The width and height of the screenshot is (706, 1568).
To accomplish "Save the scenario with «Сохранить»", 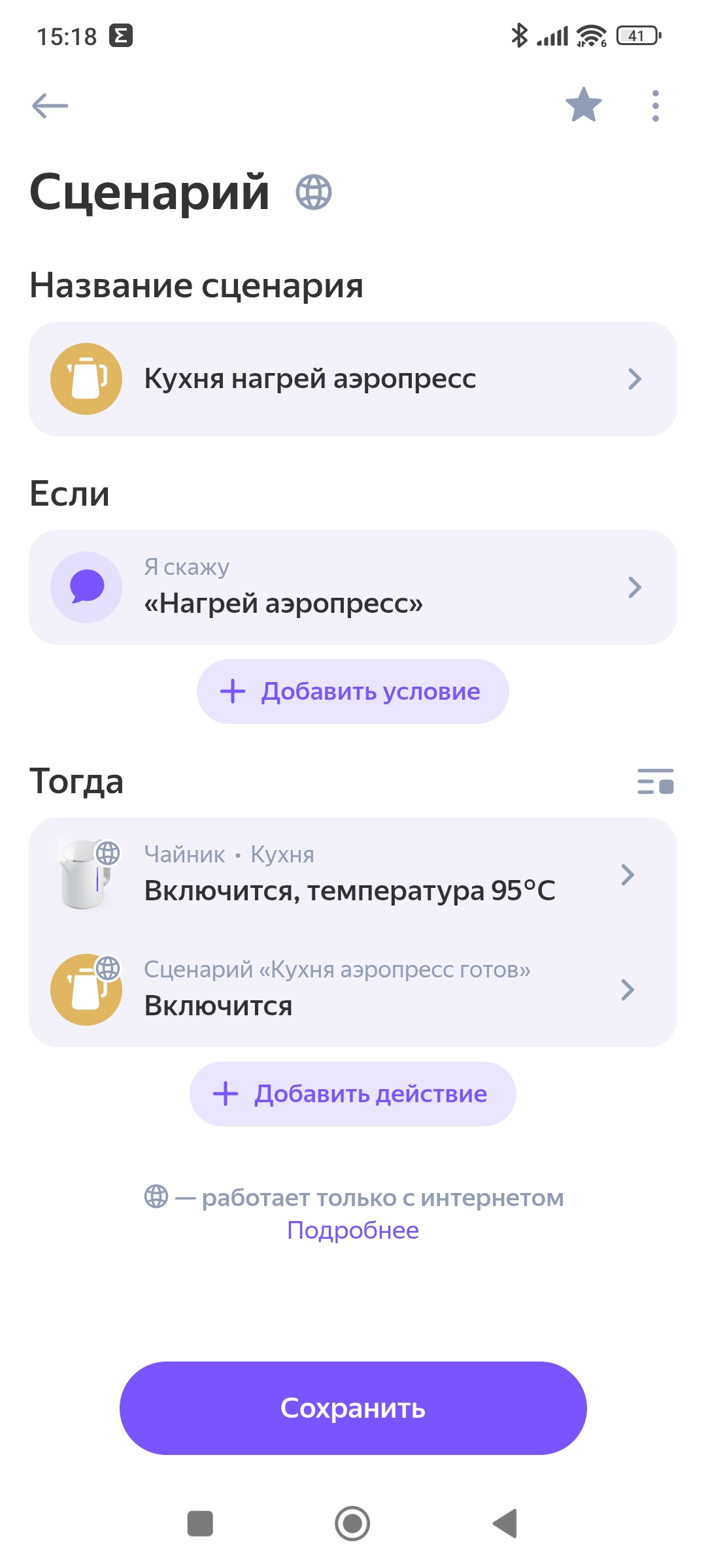I will tap(353, 1408).
